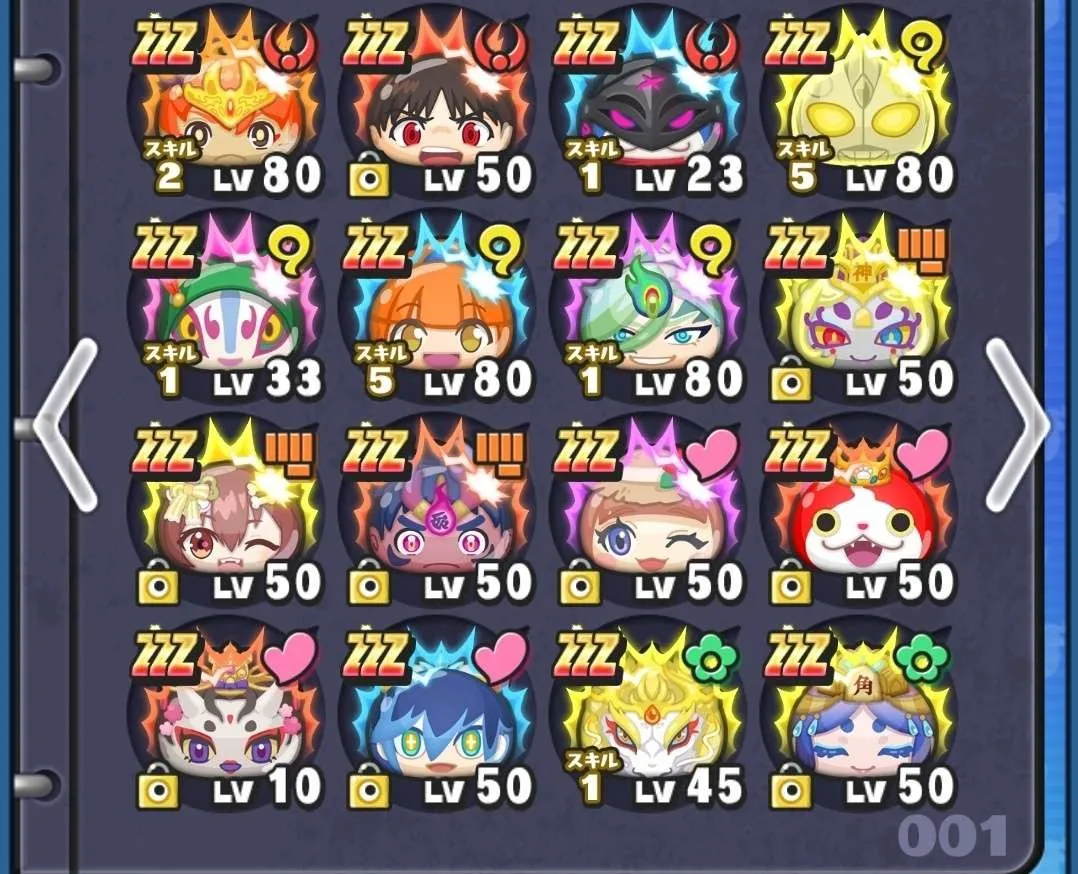The image size is (1078, 874).
Task: Open the sleeping blue-haired 角 character at Lv 50
Action: pos(858,720)
